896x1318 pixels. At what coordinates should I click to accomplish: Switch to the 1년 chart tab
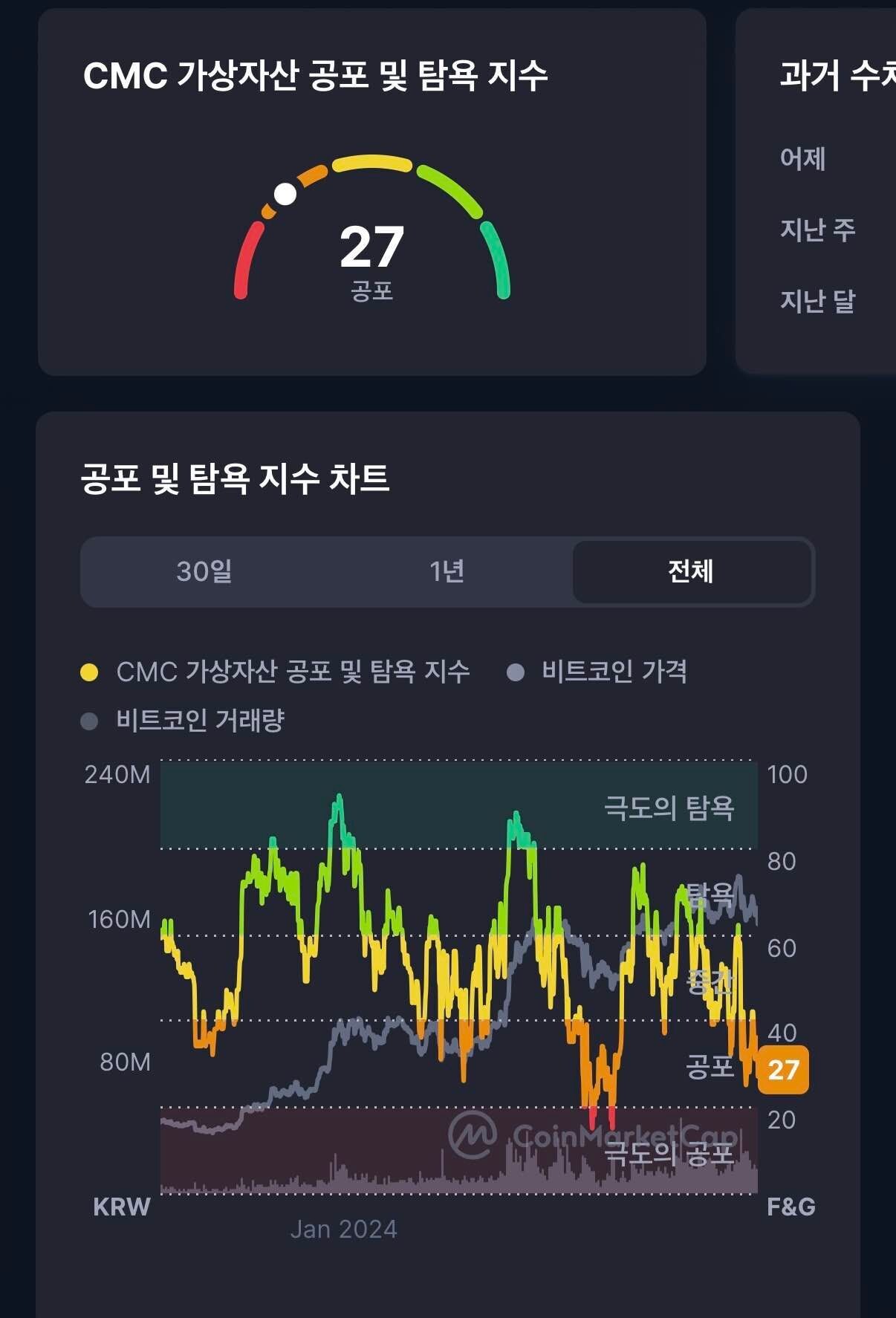click(x=447, y=572)
